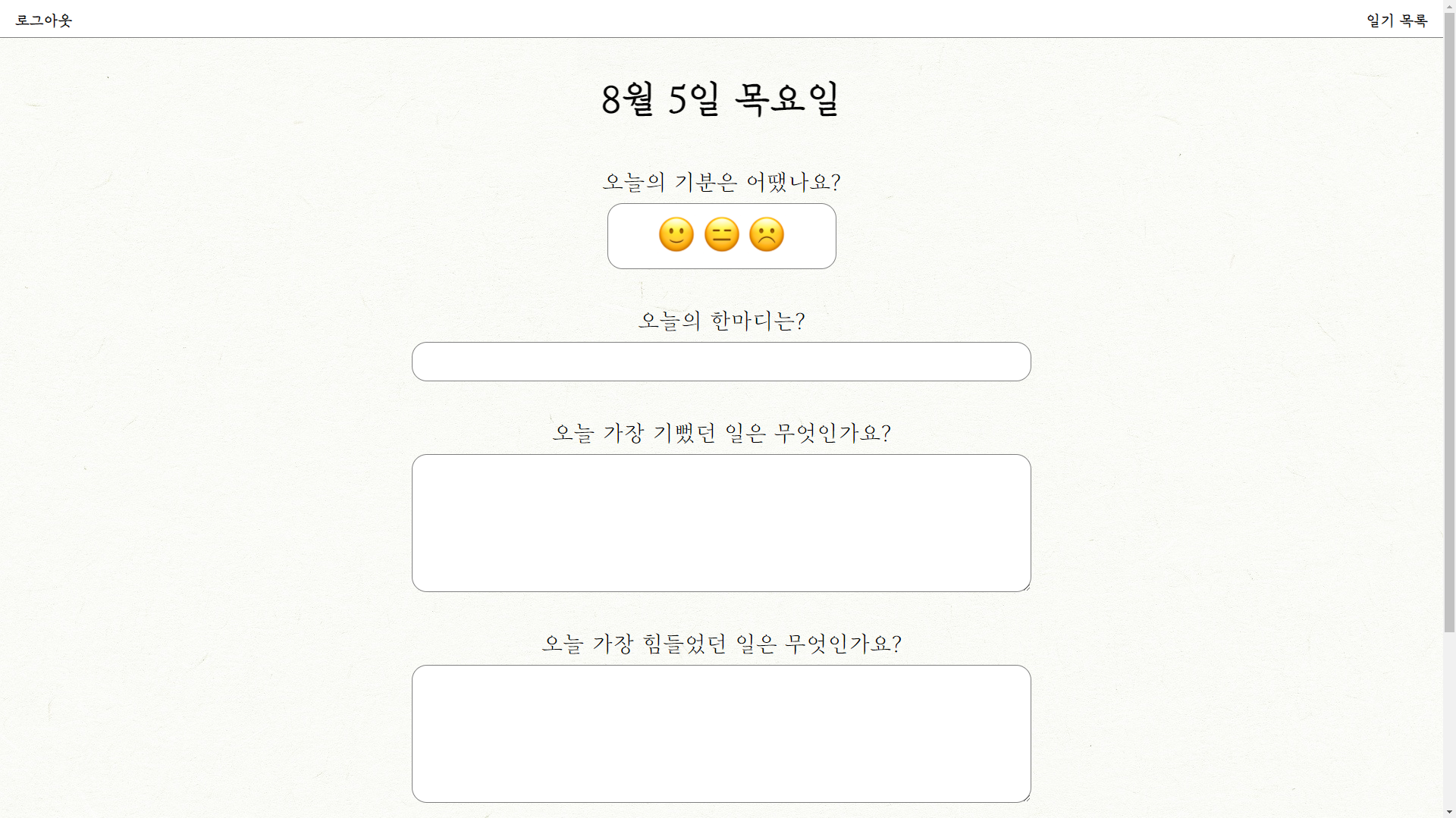Focus the 오늘의 한마디는 text field
Viewport: 1456px width, 818px height.
pyautogui.click(x=720, y=362)
